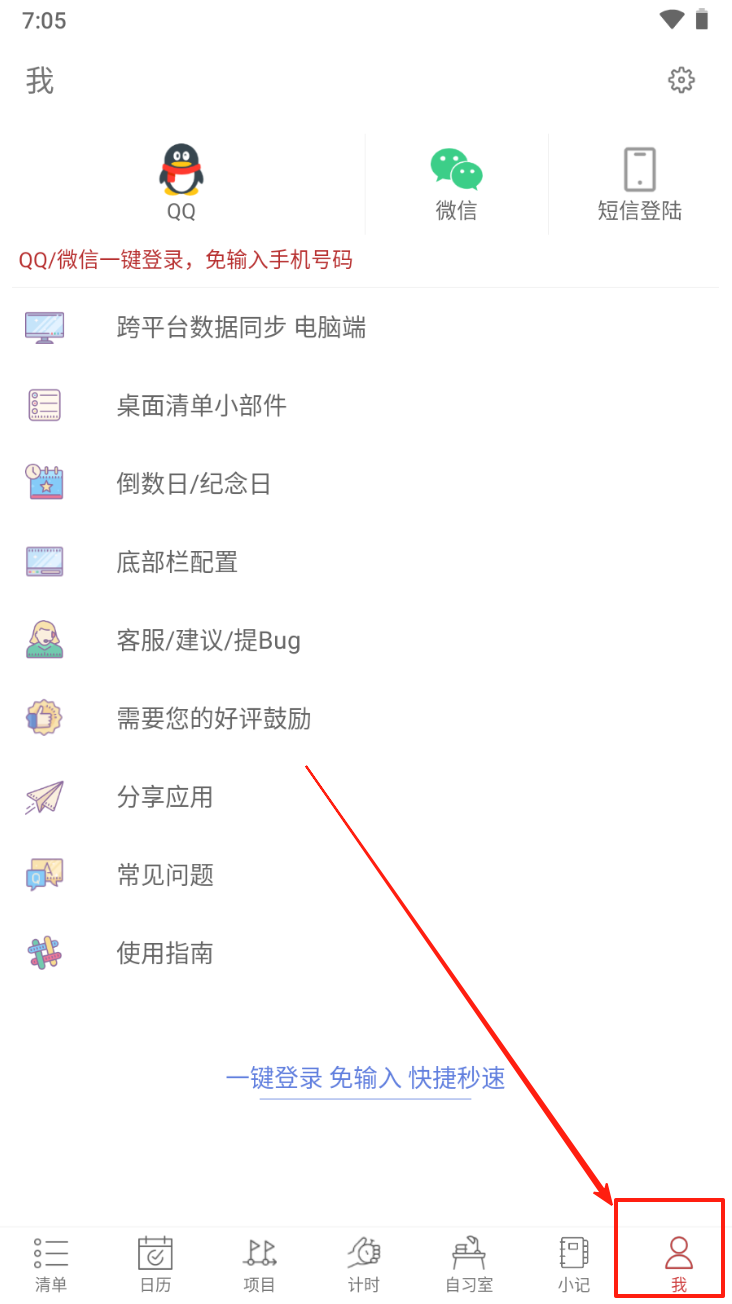Open the 计时 tab
The image size is (732, 1304).
point(364,1264)
